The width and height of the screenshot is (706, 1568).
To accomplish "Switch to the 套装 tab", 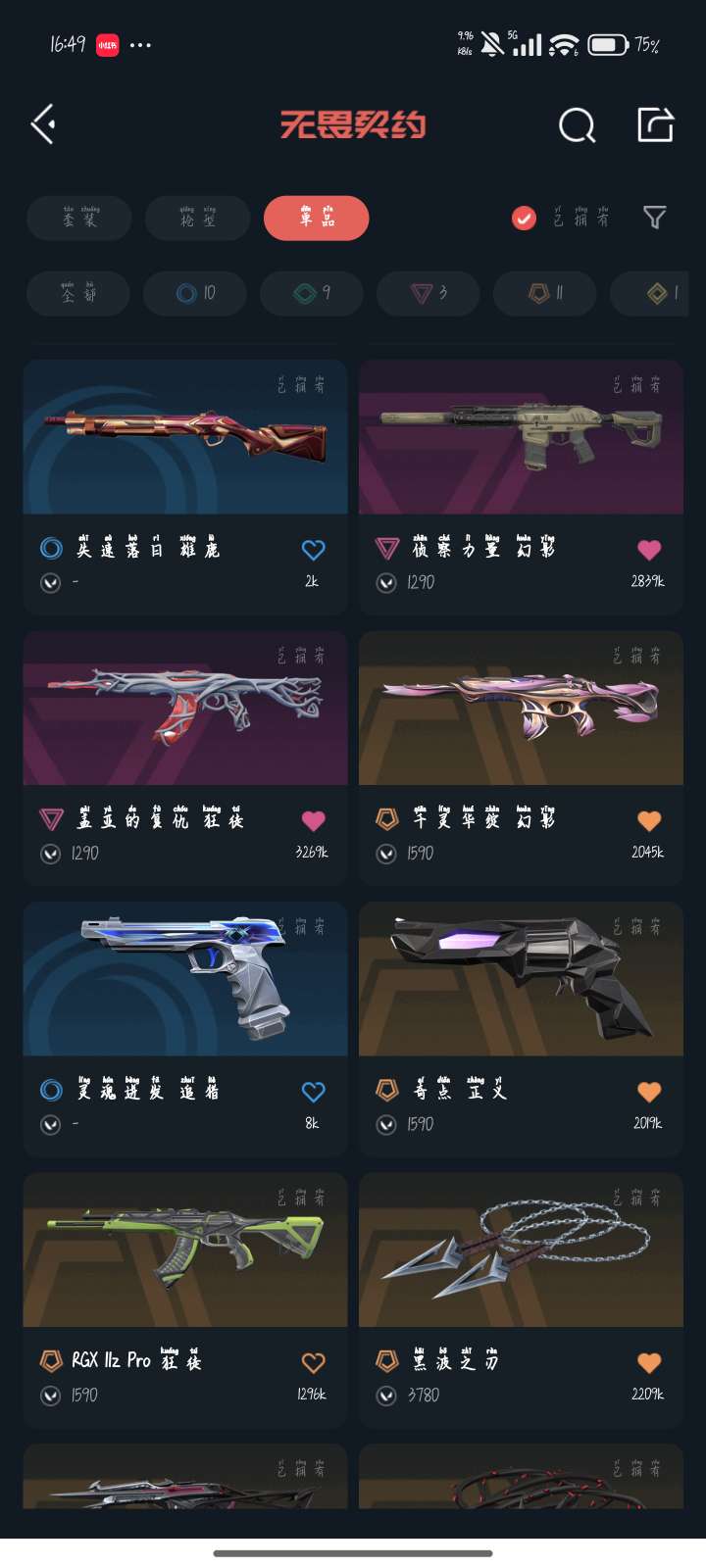I will click(x=79, y=218).
